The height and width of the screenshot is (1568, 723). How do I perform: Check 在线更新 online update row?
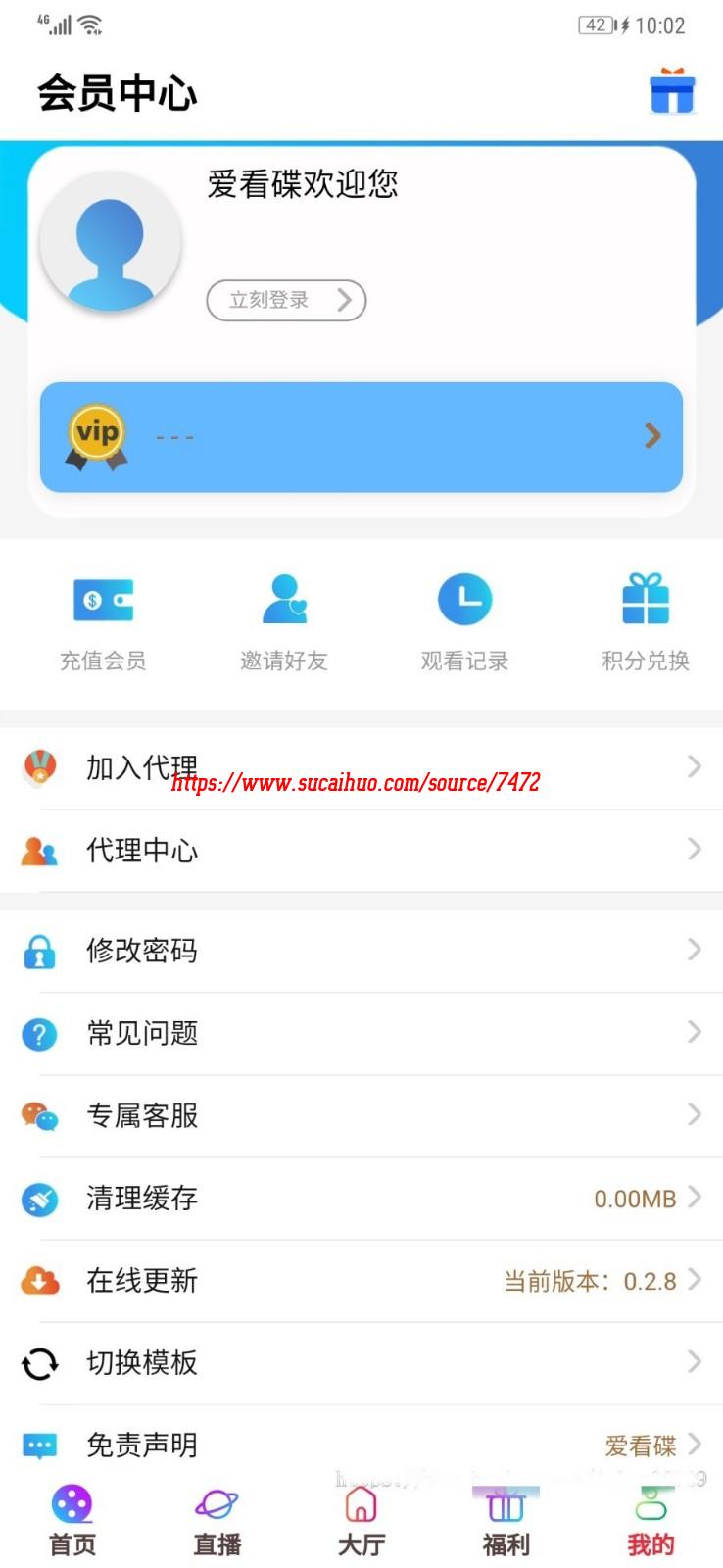pos(361,1280)
